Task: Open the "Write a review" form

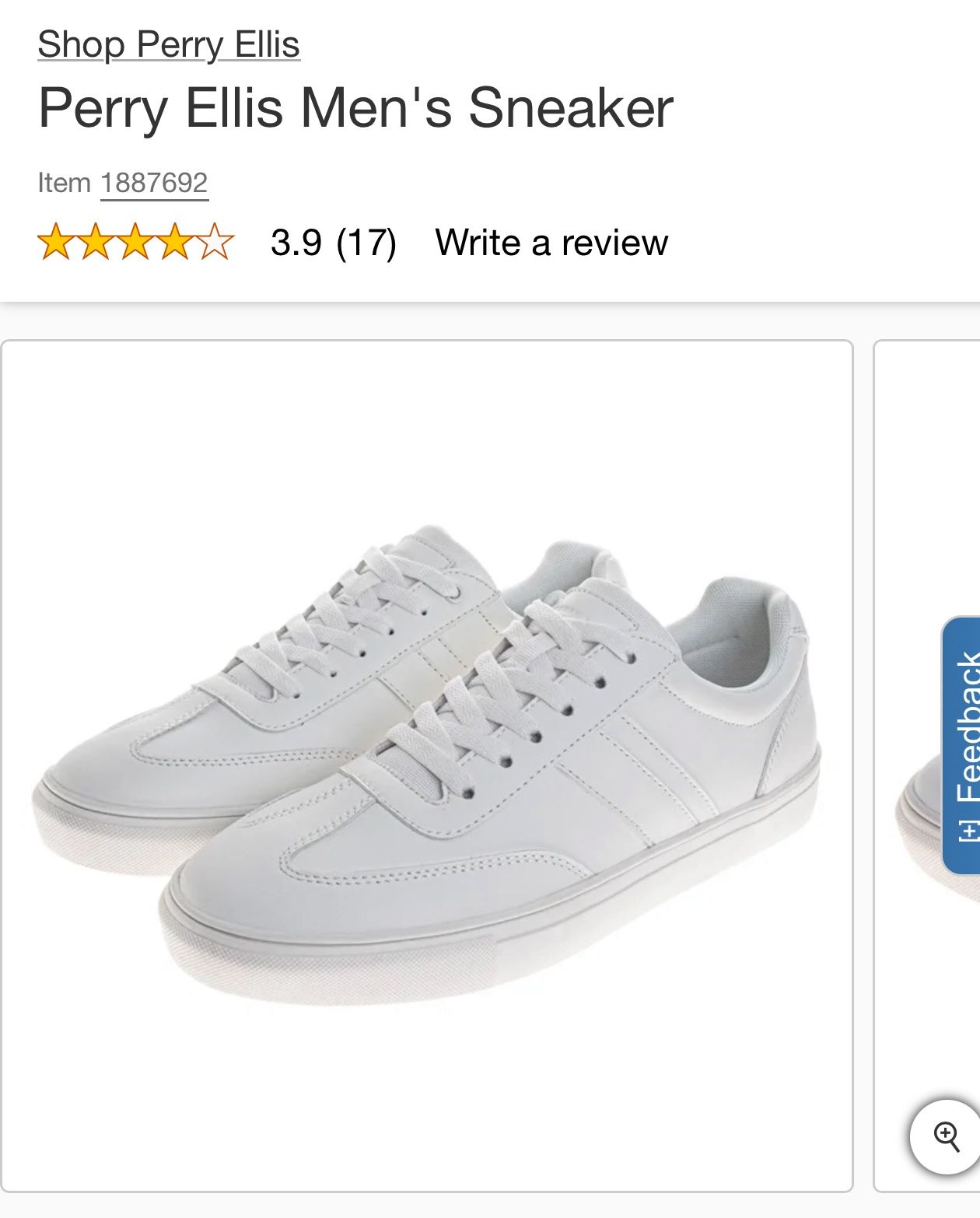Action: point(553,242)
